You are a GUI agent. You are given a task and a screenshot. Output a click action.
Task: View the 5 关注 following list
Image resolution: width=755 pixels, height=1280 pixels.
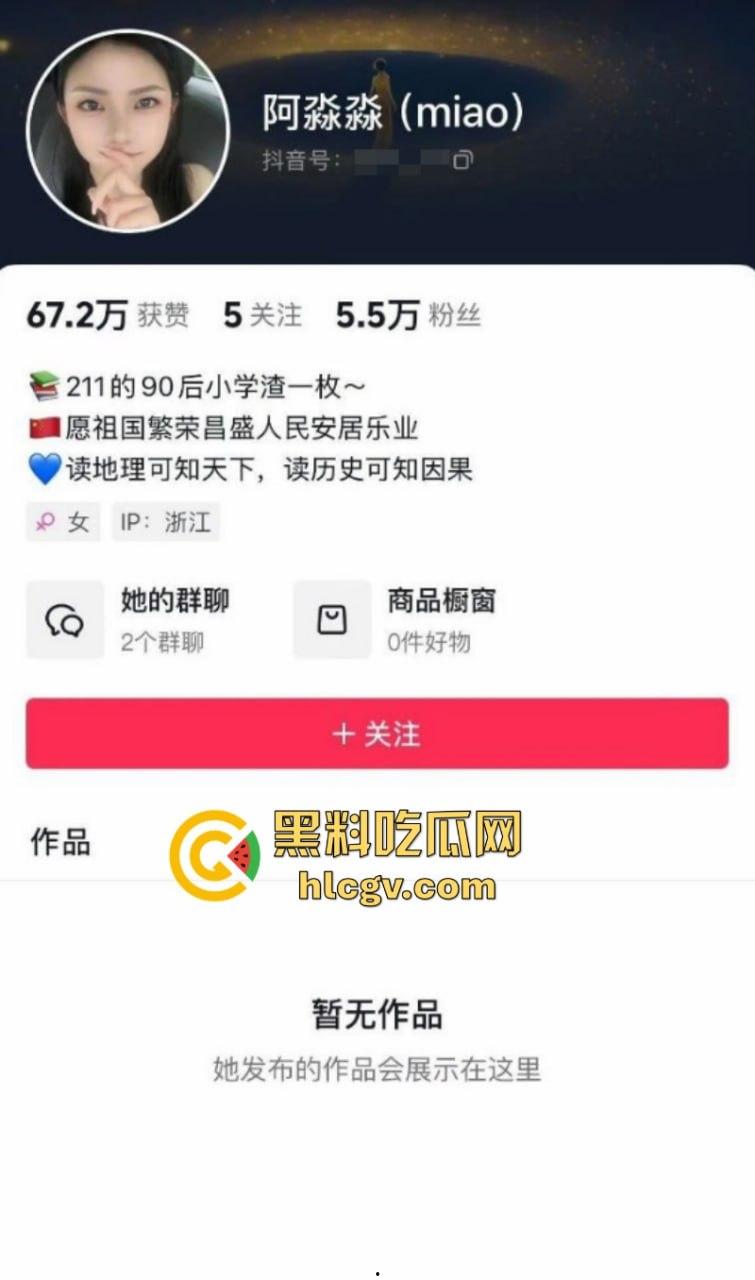[260, 315]
